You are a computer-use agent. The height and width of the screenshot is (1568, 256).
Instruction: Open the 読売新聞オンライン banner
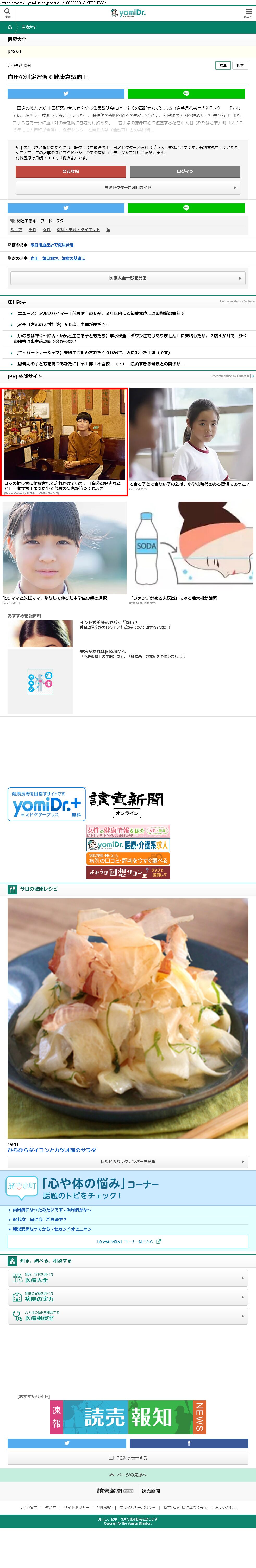[x=126, y=804]
